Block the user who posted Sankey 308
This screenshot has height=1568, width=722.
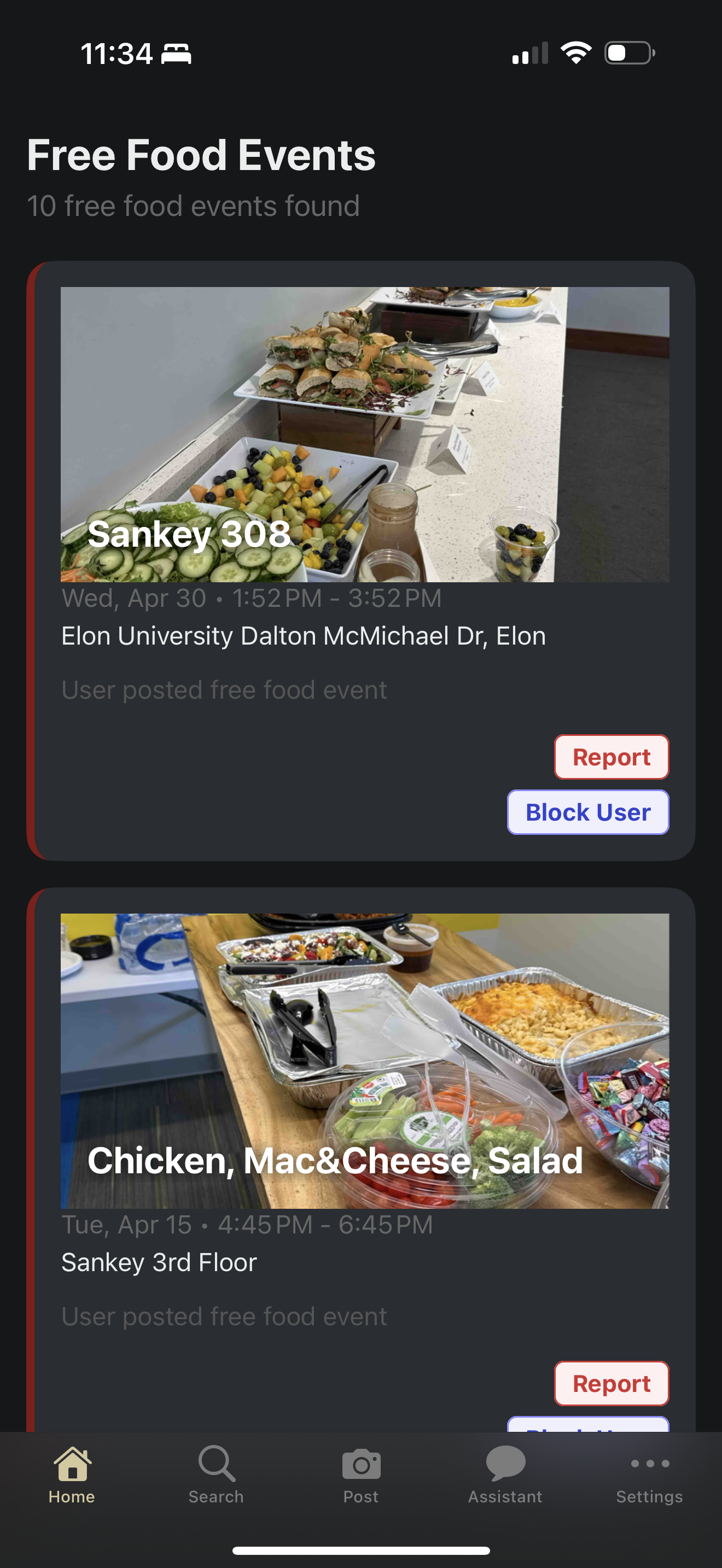coord(587,812)
